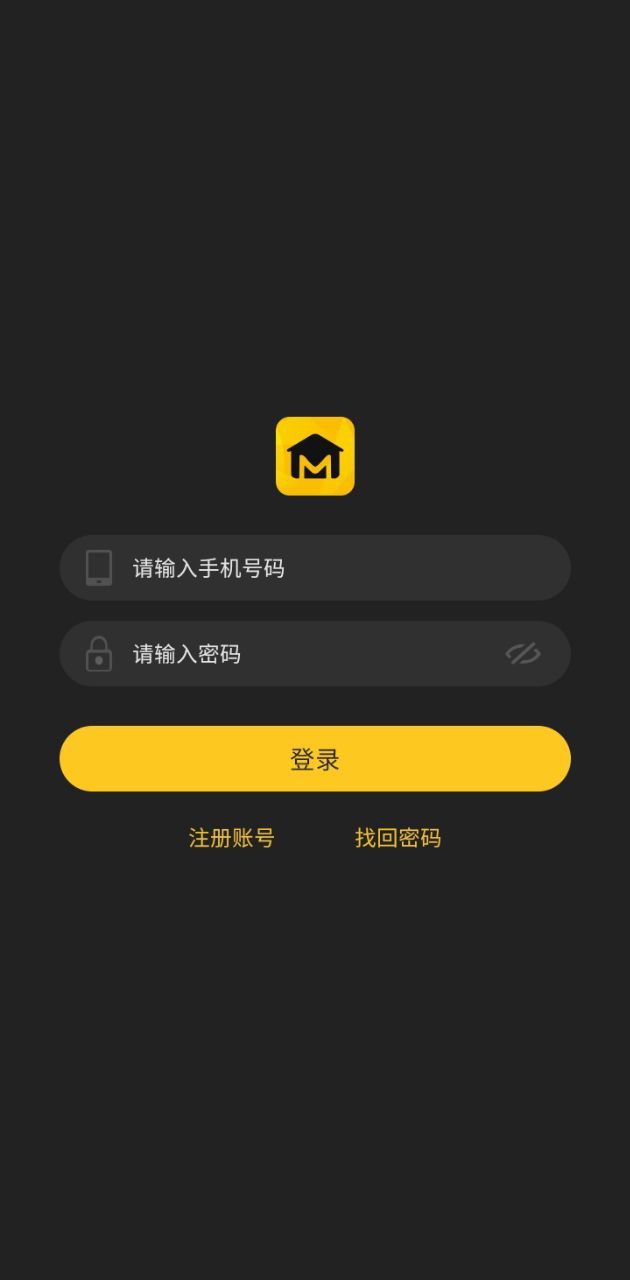Tap the yellow 登录 login button
Viewport: 630px width, 1280px height.
(315, 759)
